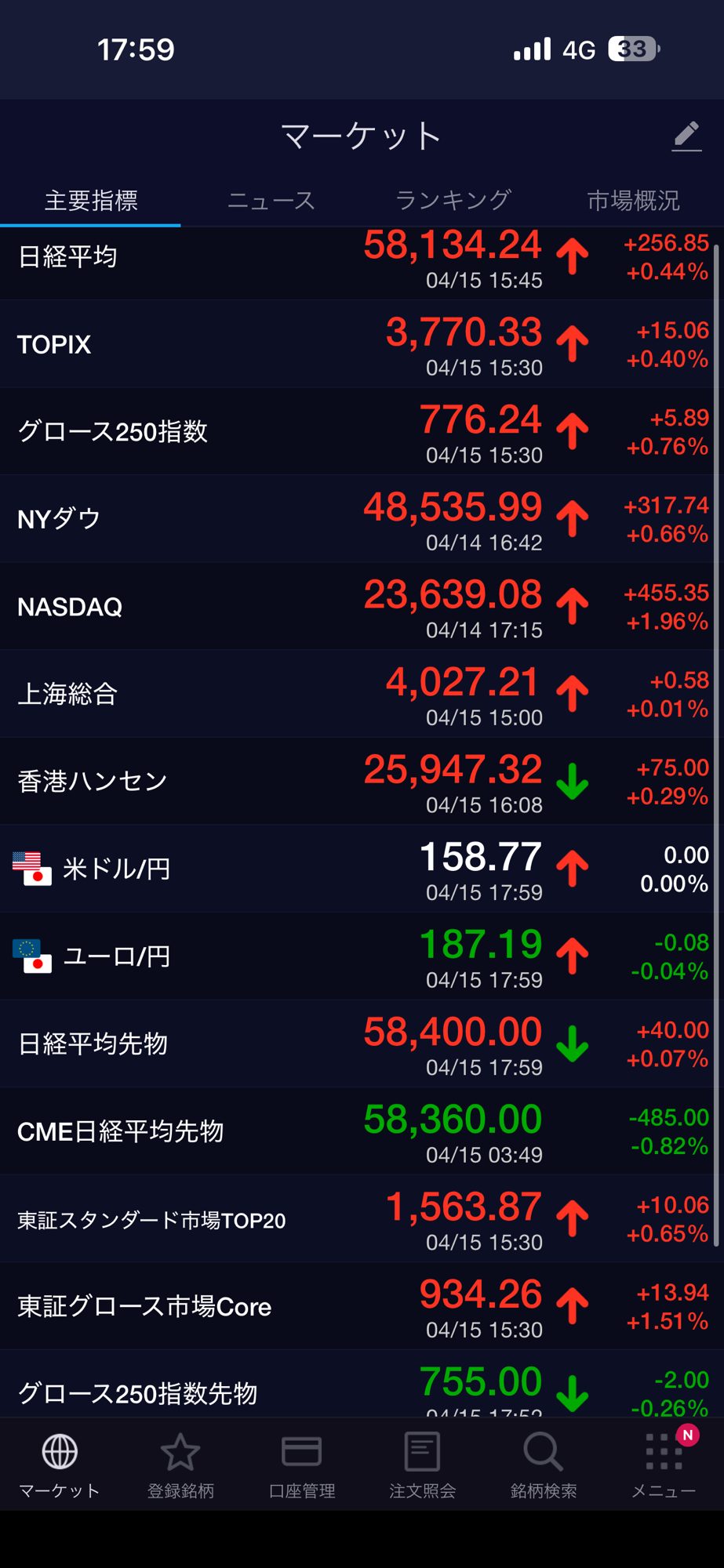Tap the edit pencil icon
Image resolution: width=724 pixels, height=1568 pixels.
coord(686,136)
